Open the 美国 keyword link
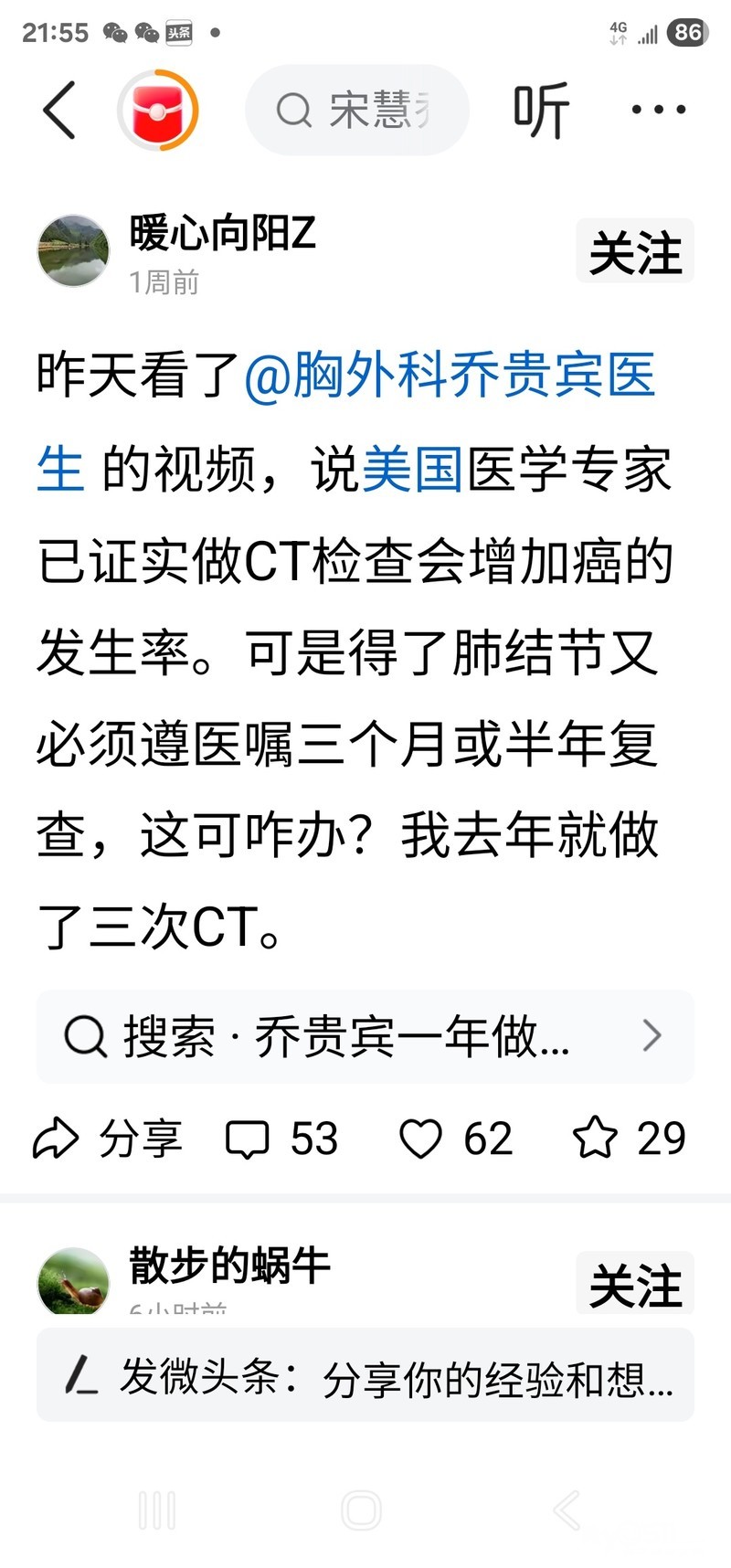731x1568 pixels. coord(413,469)
